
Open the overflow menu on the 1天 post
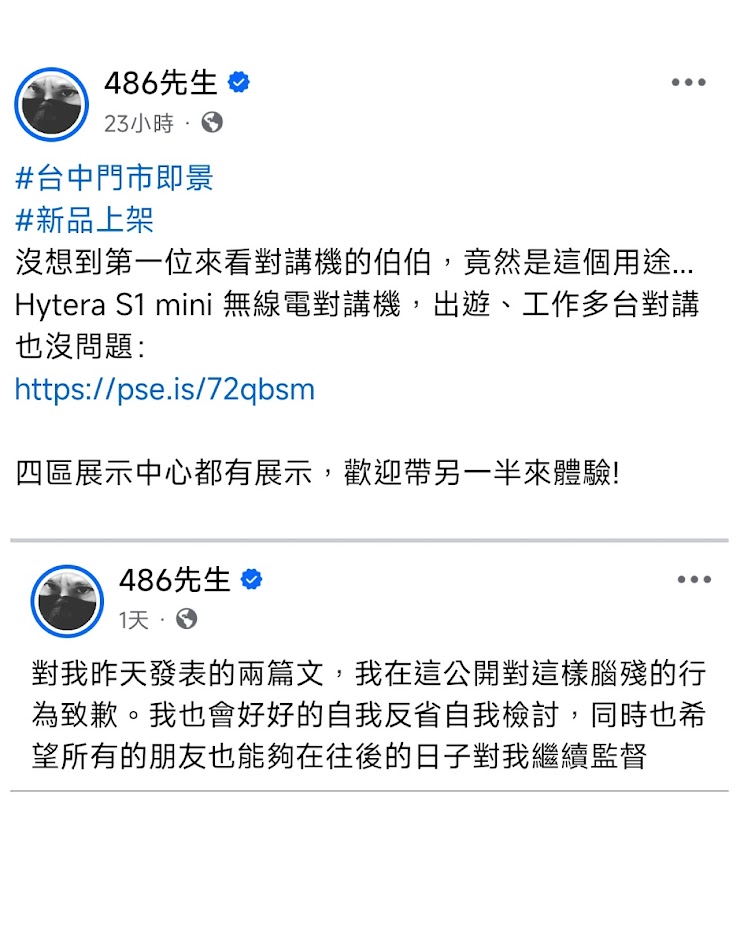693,580
